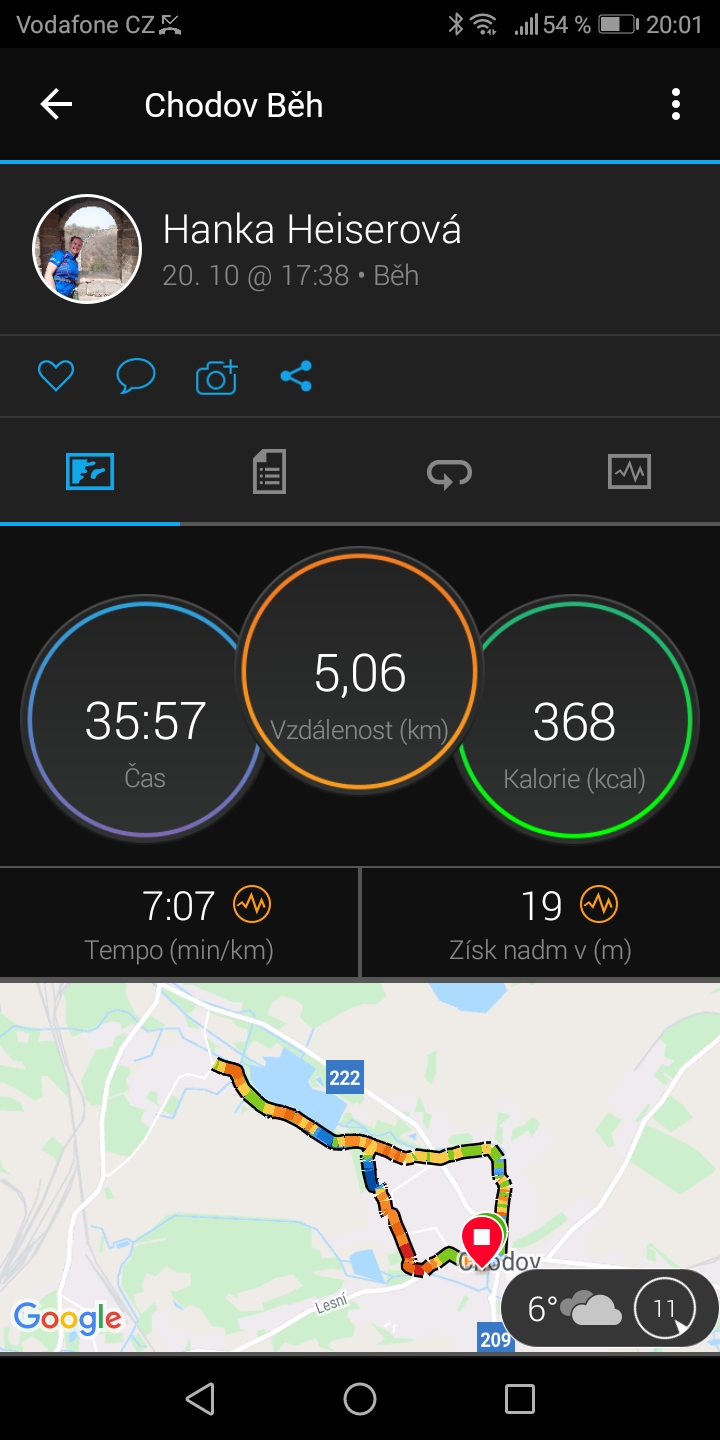Open the elevation gain insight icon beside 19
Viewport: 720px width, 1440px height.
[599, 905]
